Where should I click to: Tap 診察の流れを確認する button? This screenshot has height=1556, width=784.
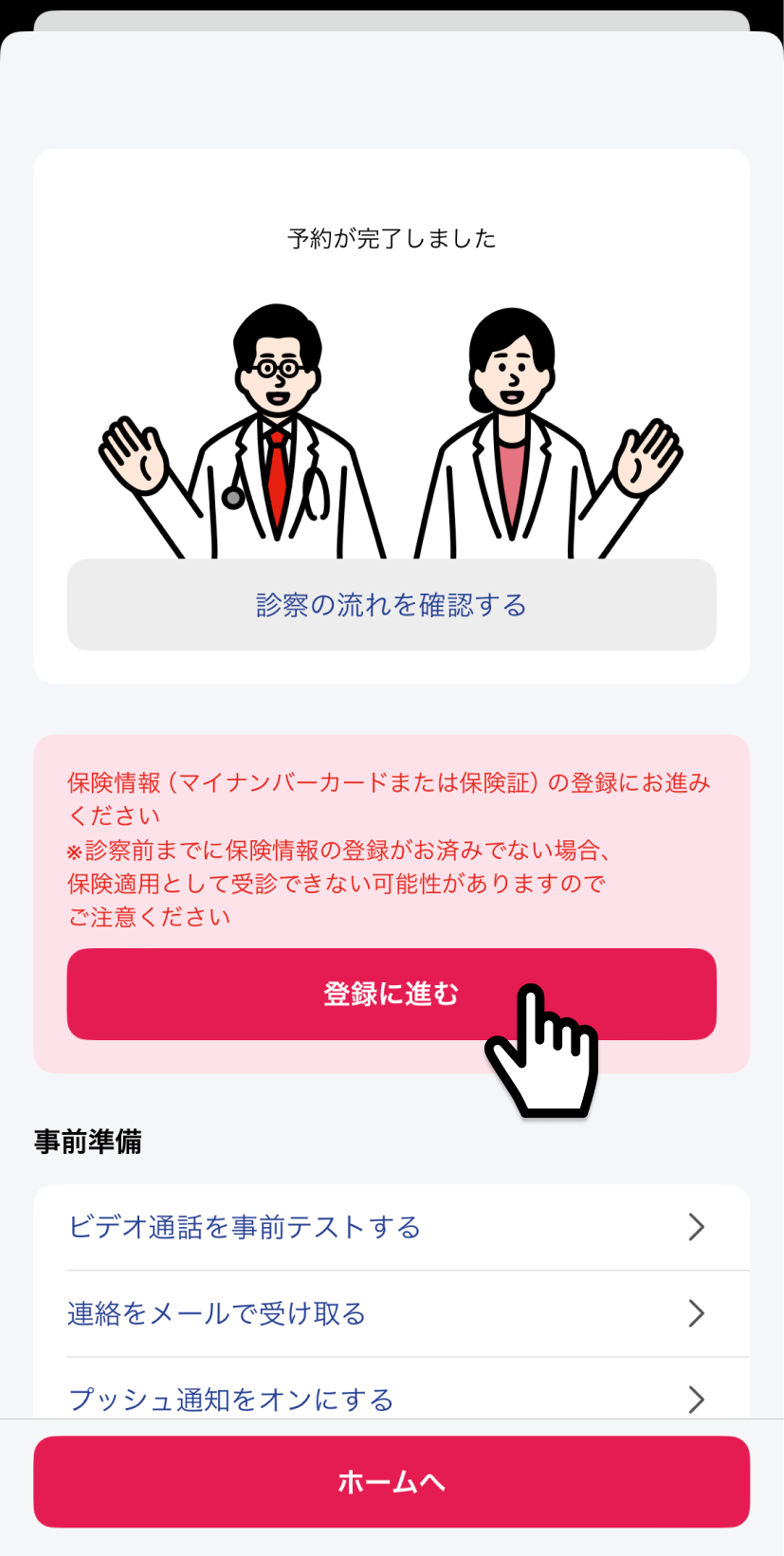392,605
